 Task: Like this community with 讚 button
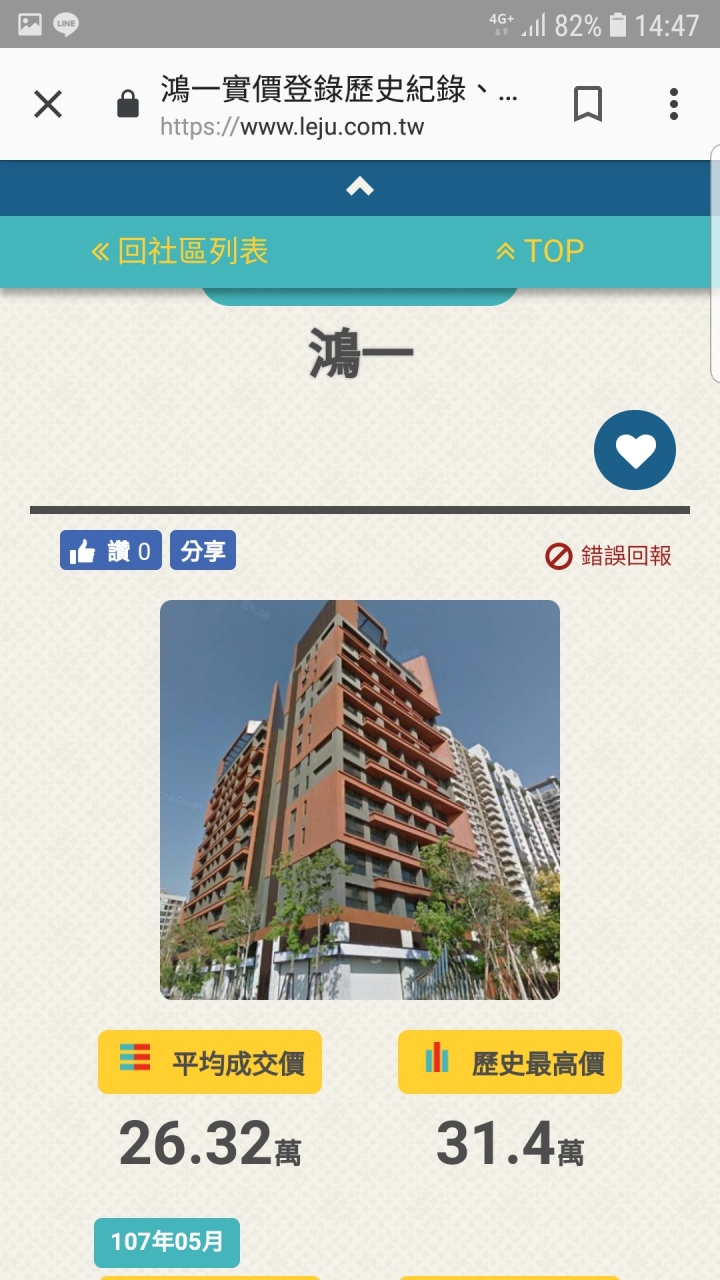pyautogui.click(x=111, y=551)
